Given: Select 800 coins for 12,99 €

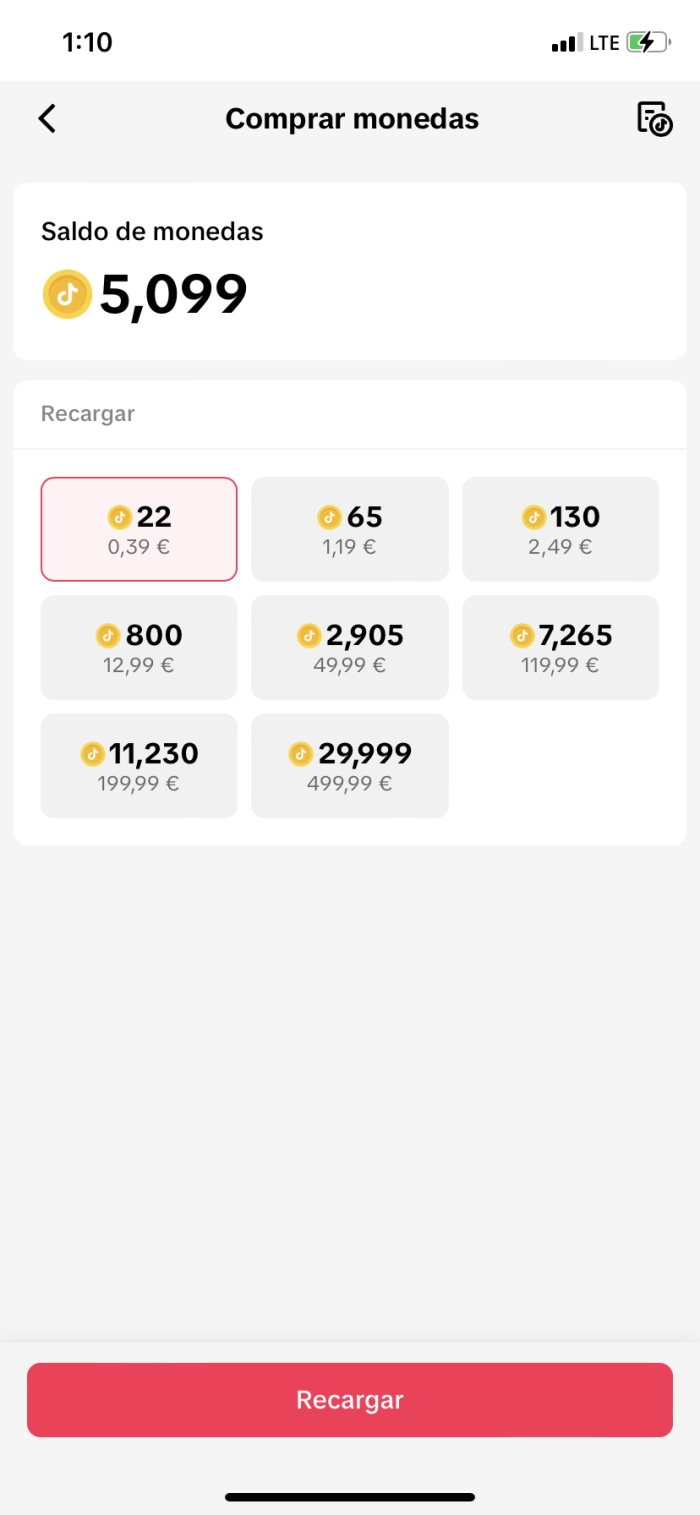Looking at the screenshot, I should pos(139,647).
